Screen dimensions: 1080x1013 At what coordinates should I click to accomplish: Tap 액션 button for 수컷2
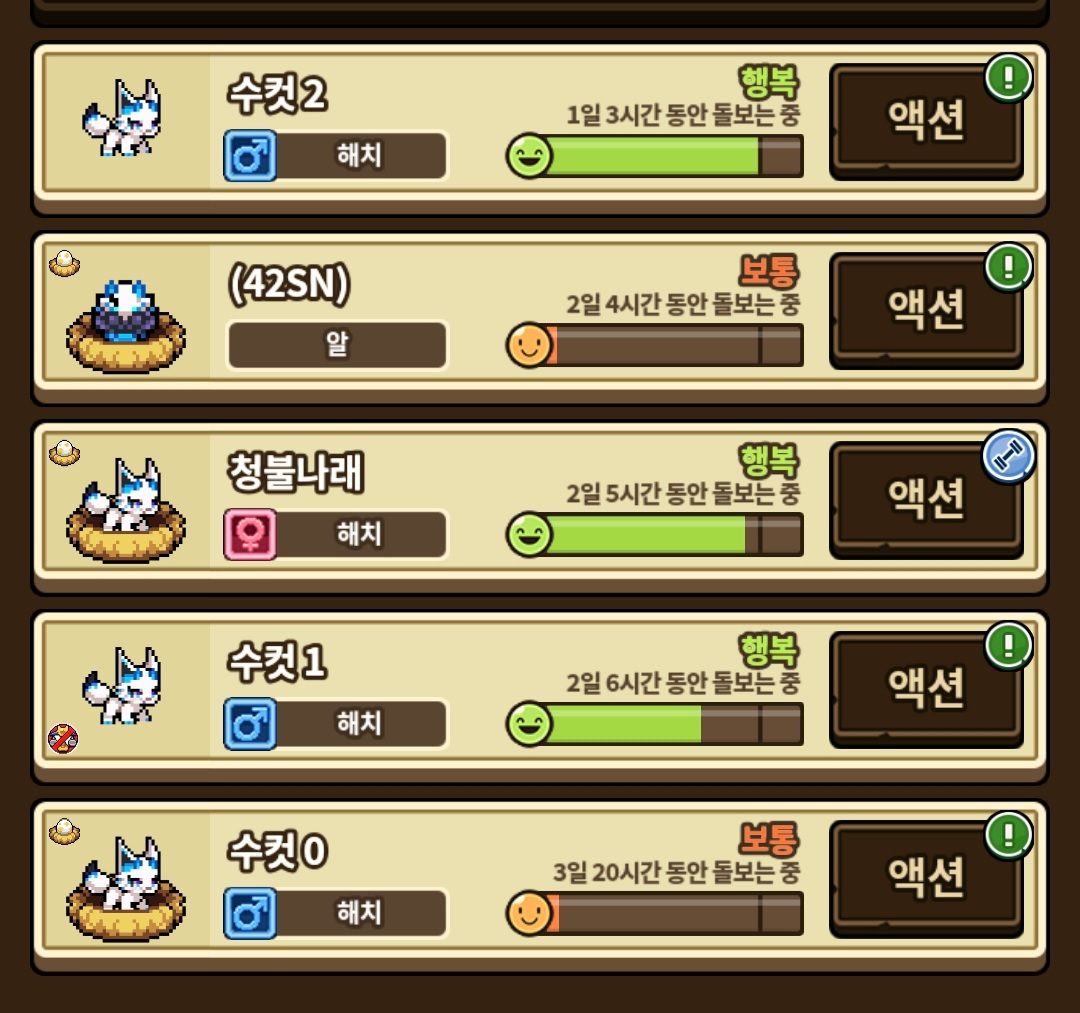(926, 122)
